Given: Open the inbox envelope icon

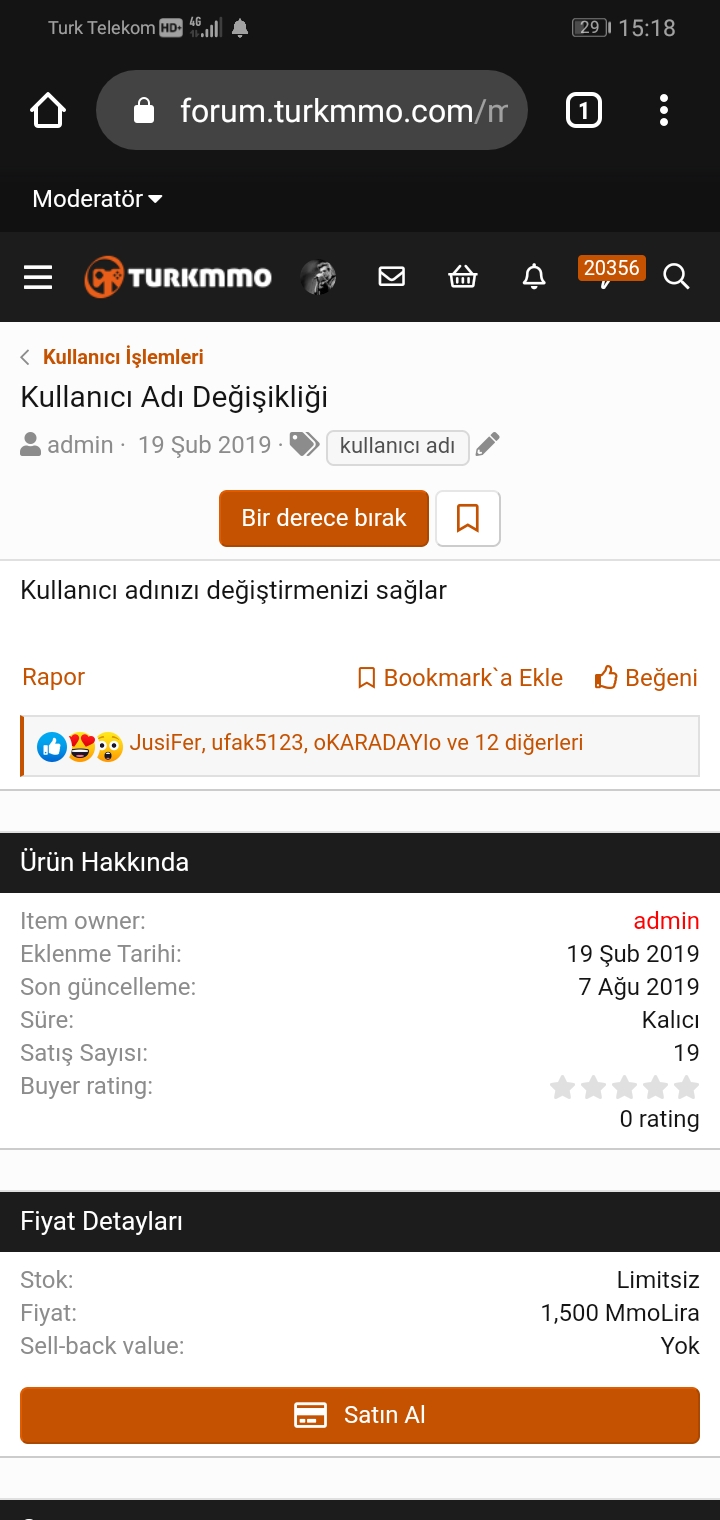Looking at the screenshot, I should [x=392, y=277].
